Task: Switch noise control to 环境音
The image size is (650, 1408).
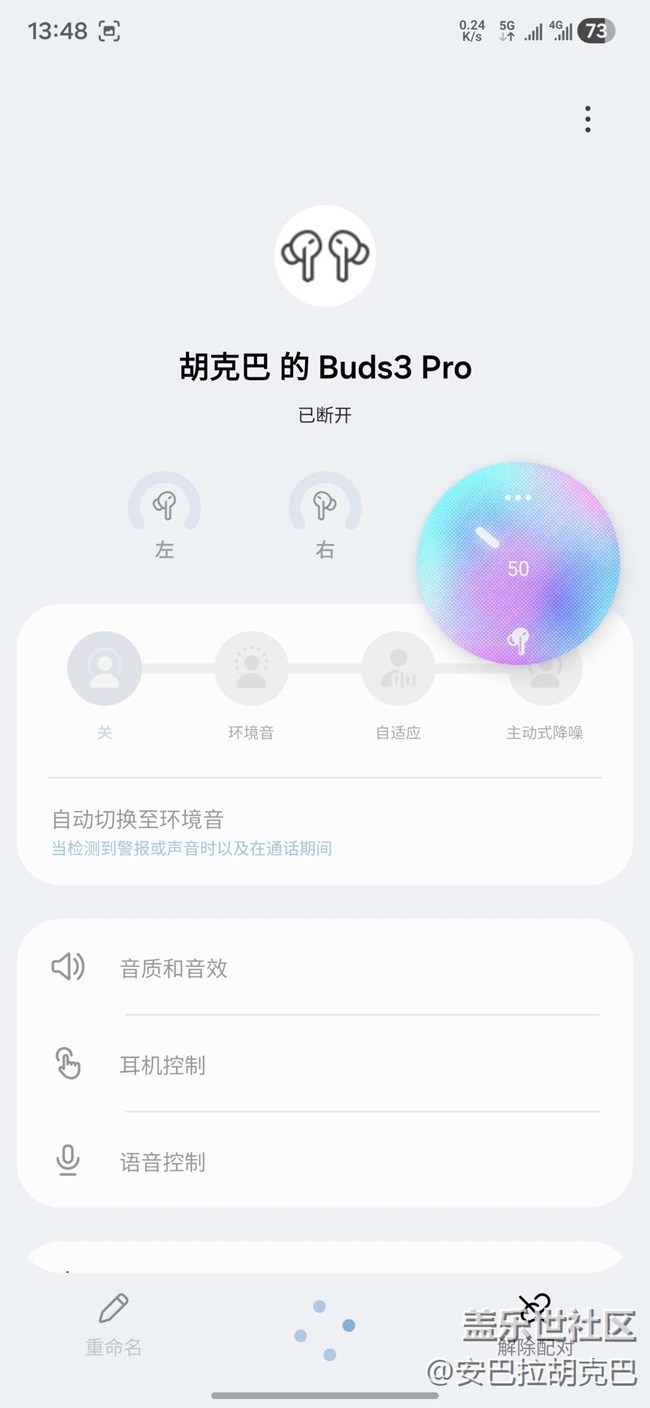Action: (x=251, y=668)
